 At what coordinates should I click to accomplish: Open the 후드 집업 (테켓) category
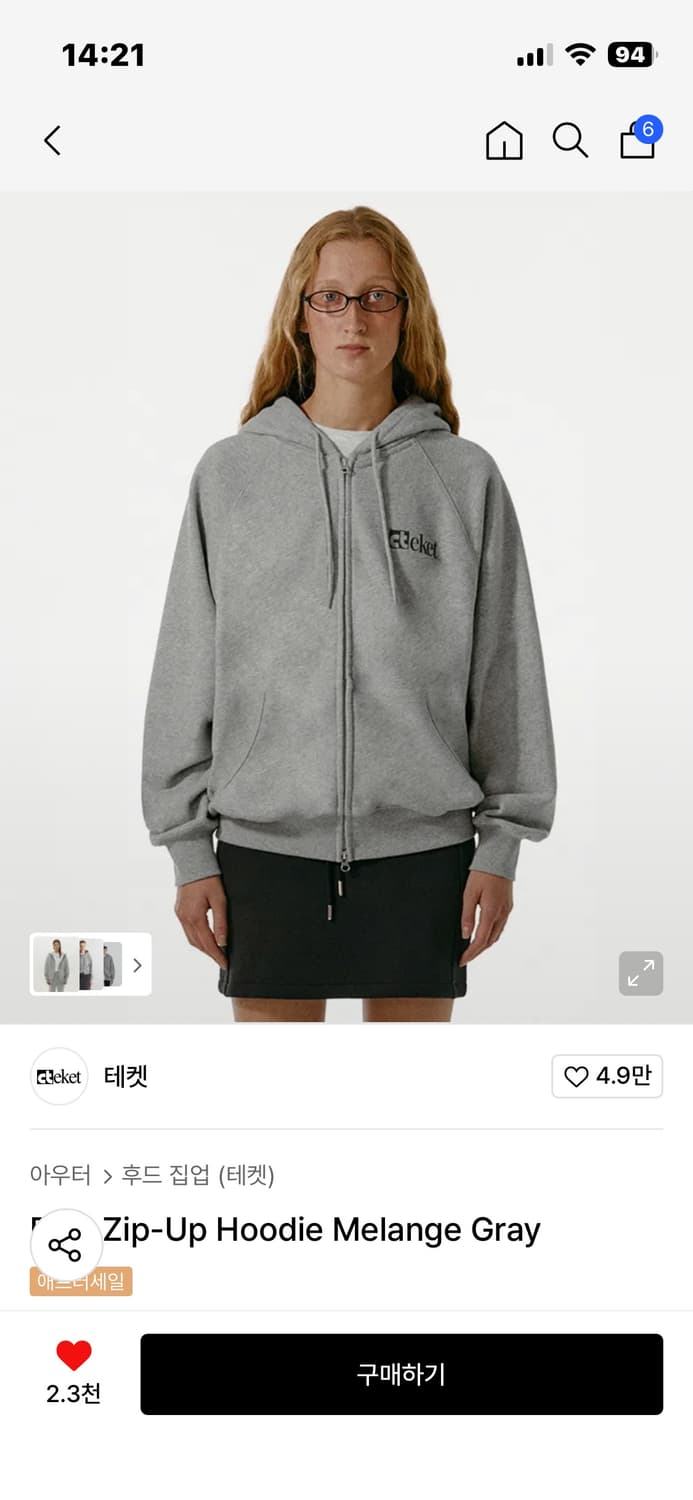coord(198,1175)
